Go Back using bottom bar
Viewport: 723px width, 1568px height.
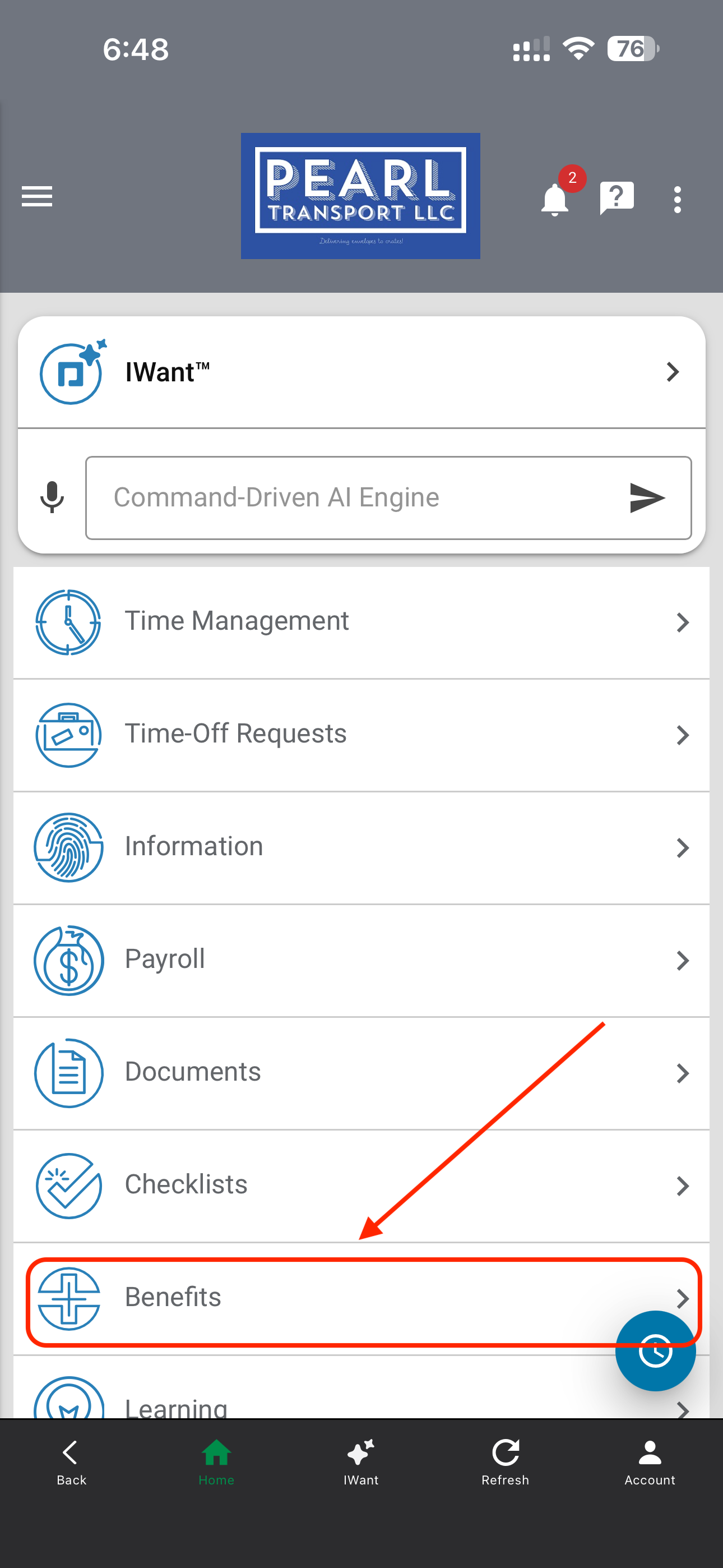tap(71, 1463)
